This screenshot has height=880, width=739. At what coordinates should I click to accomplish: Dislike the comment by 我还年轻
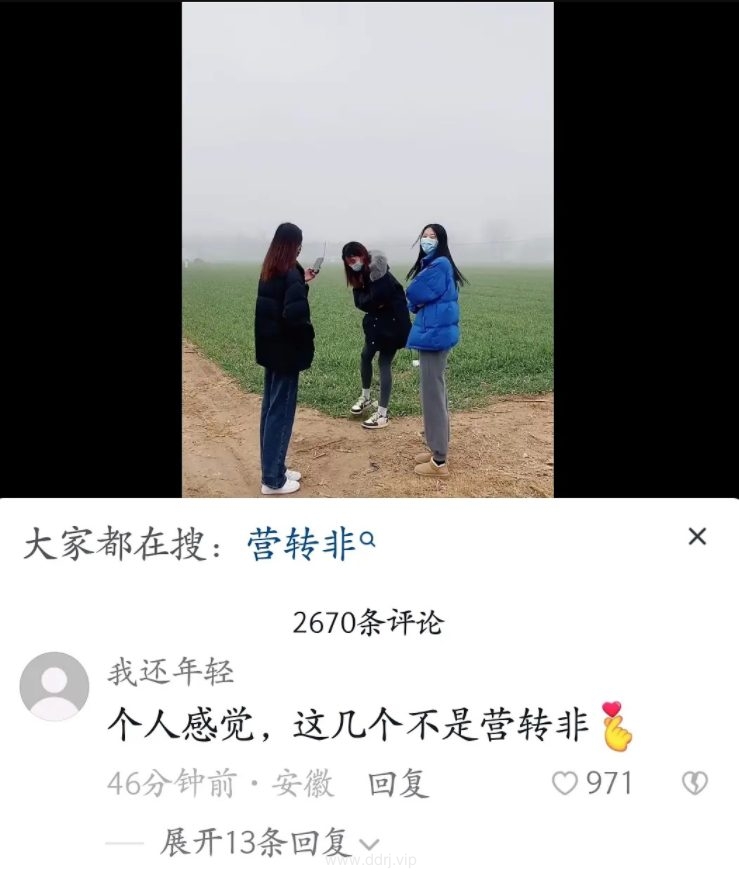(694, 783)
